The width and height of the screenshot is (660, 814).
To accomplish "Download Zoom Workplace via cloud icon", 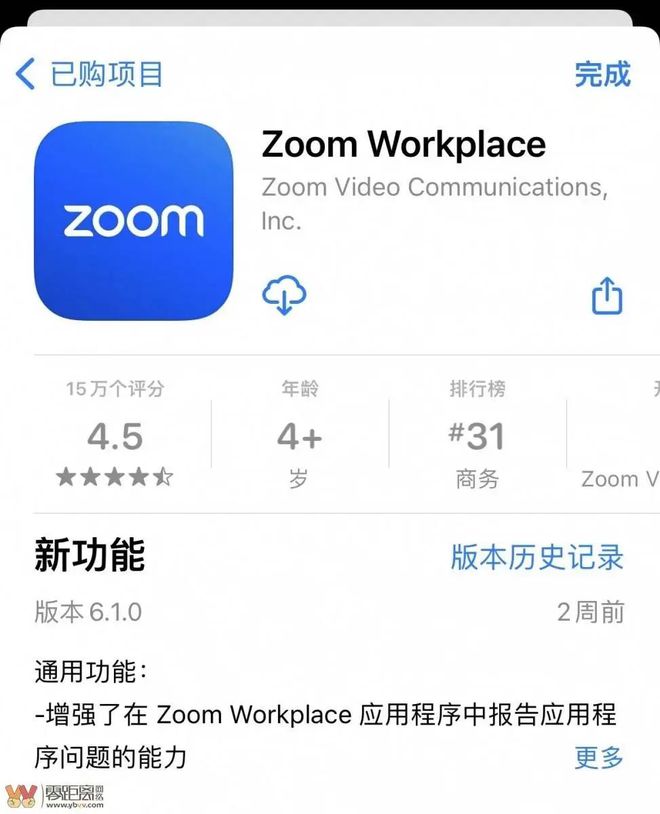I will coord(284,296).
